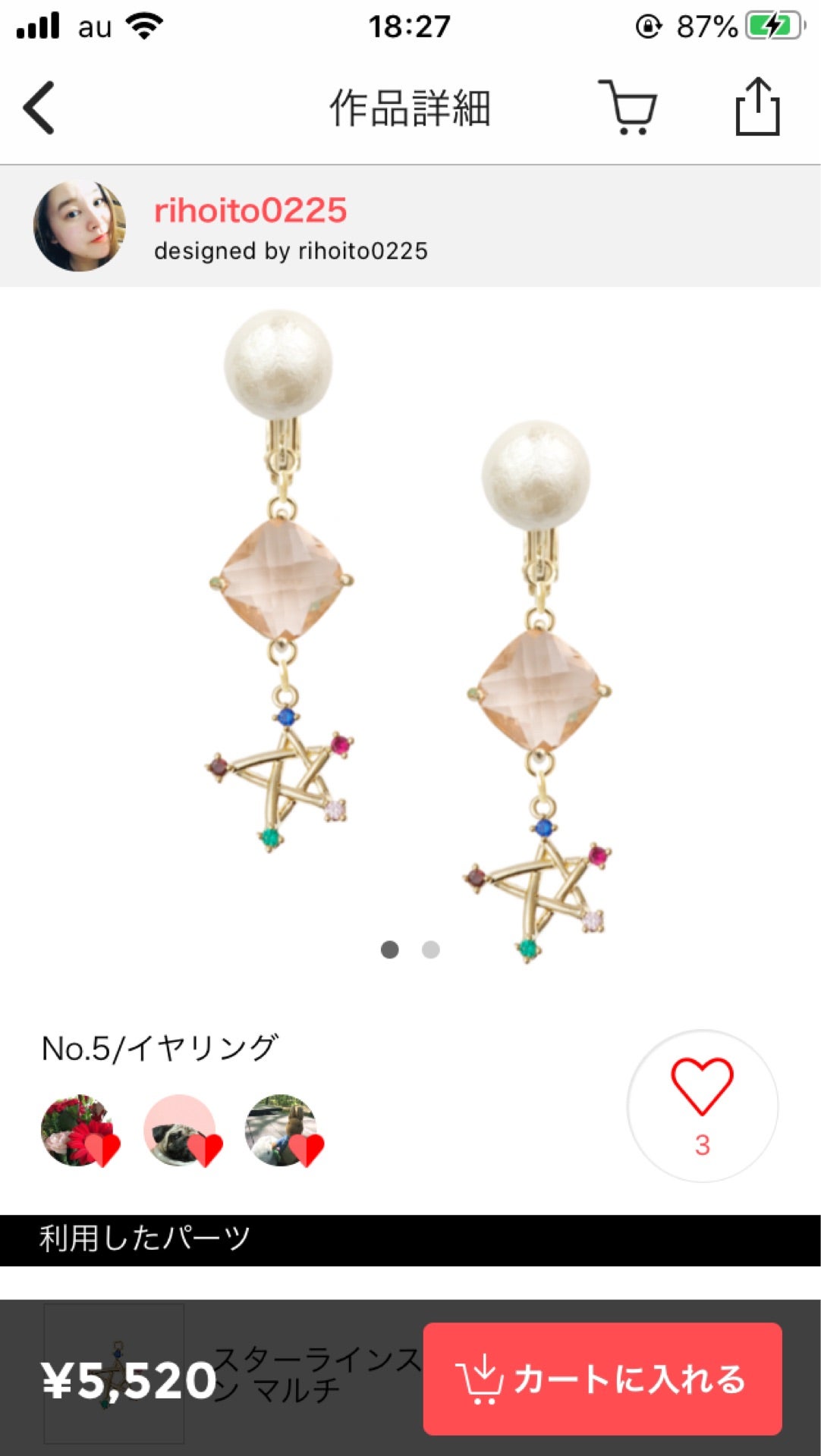
Task: Open the pug dog liker avatar
Action: [x=181, y=1130]
